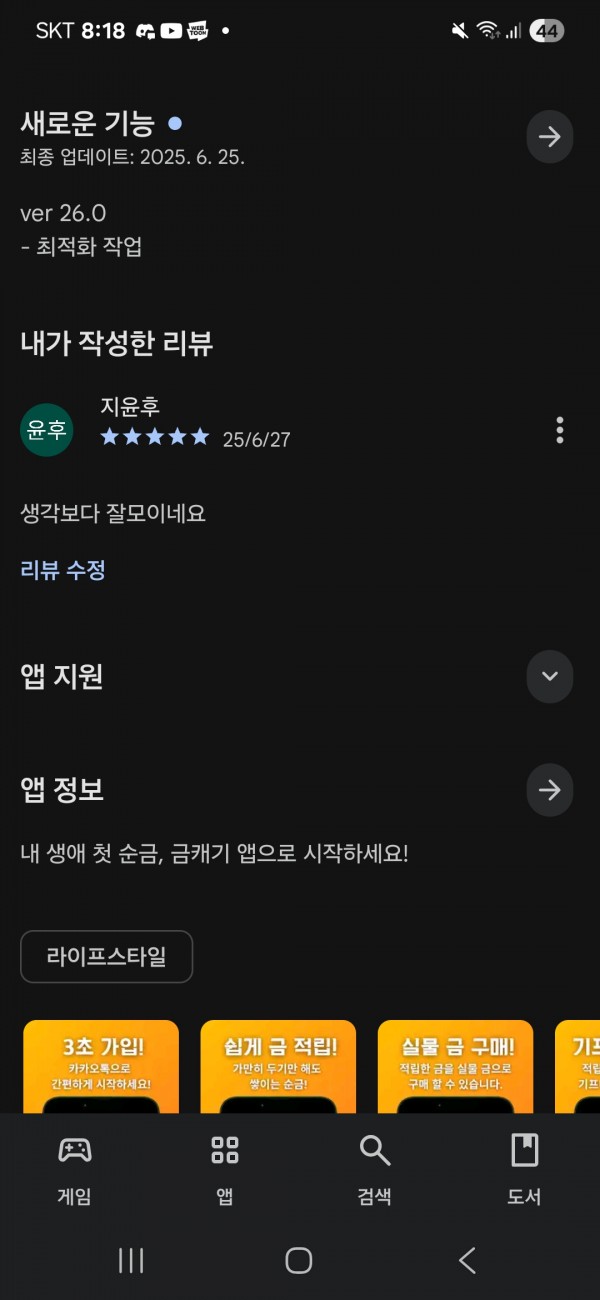Open the review's three-dot options menu
Image resolution: width=600 pixels, height=1300 pixels.
coord(559,430)
